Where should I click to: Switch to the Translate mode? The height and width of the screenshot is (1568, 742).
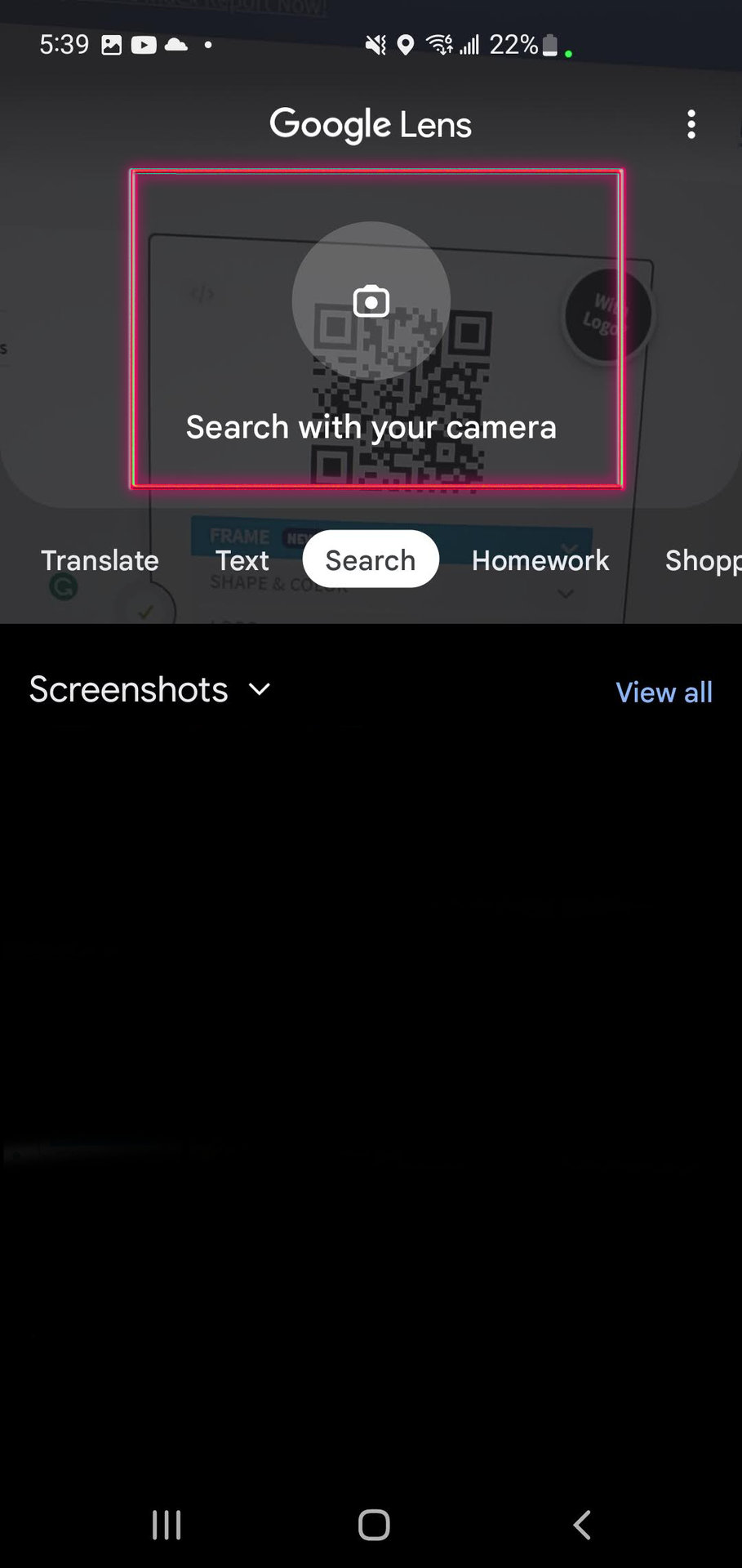tap(100, 560)
